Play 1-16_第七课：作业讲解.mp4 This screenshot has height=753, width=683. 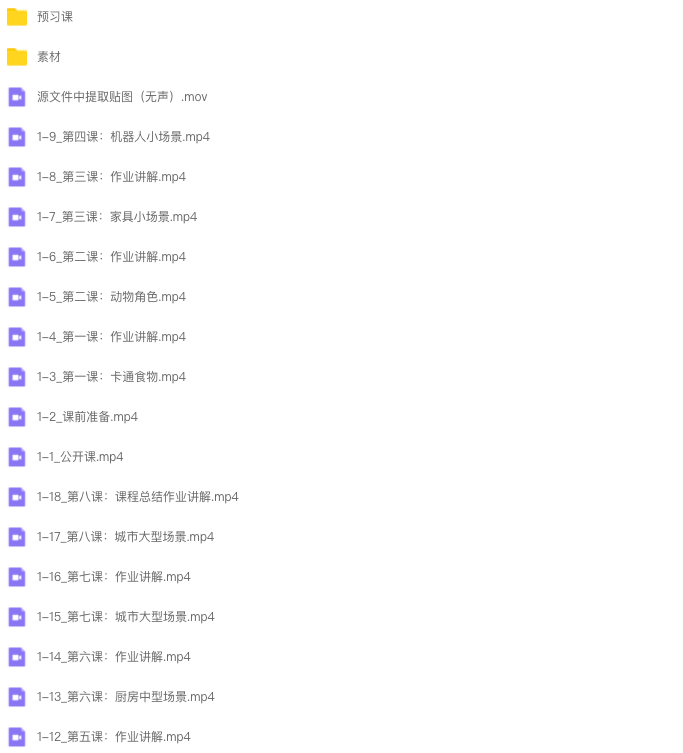113,577
